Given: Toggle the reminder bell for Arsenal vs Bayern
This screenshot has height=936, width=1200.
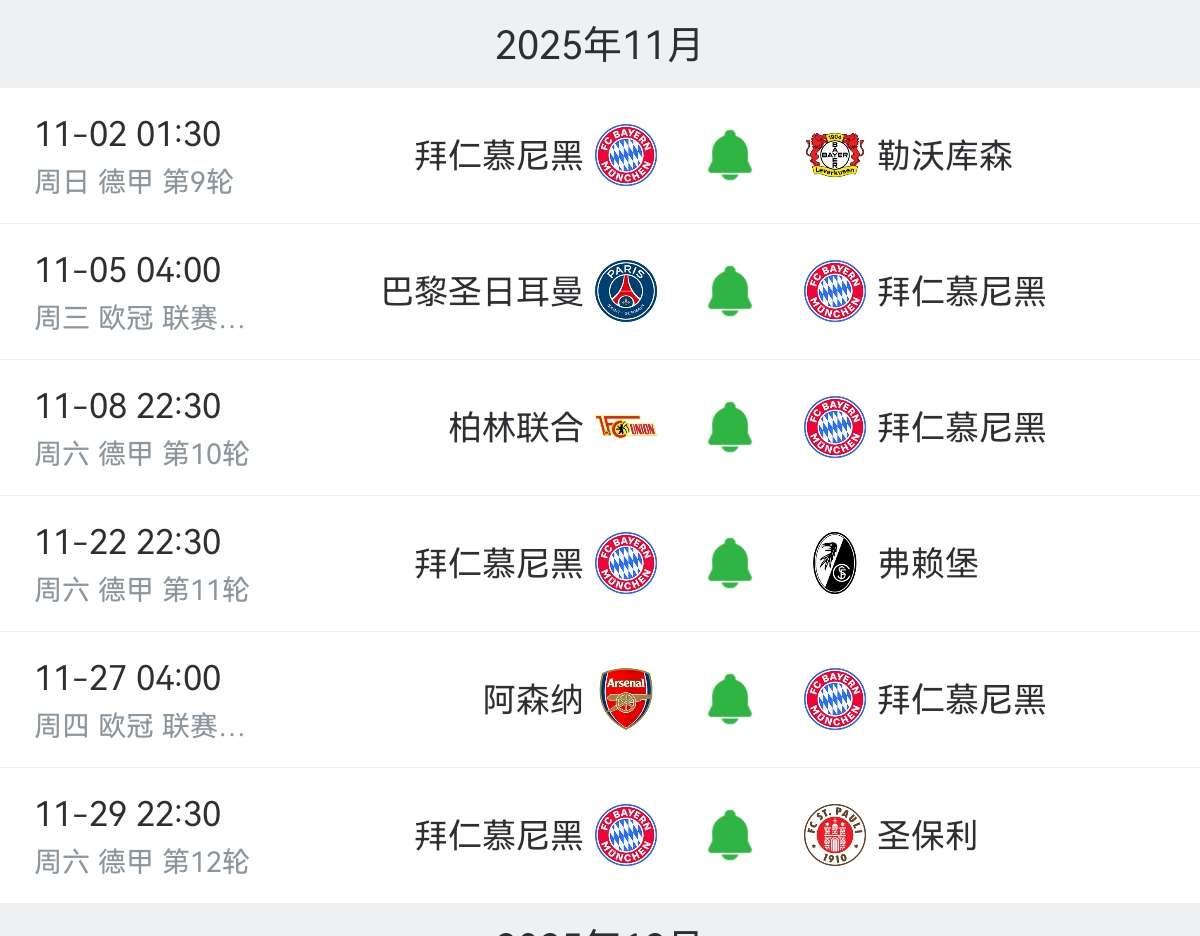Looking at the screenshot, I should click(730, 699).
